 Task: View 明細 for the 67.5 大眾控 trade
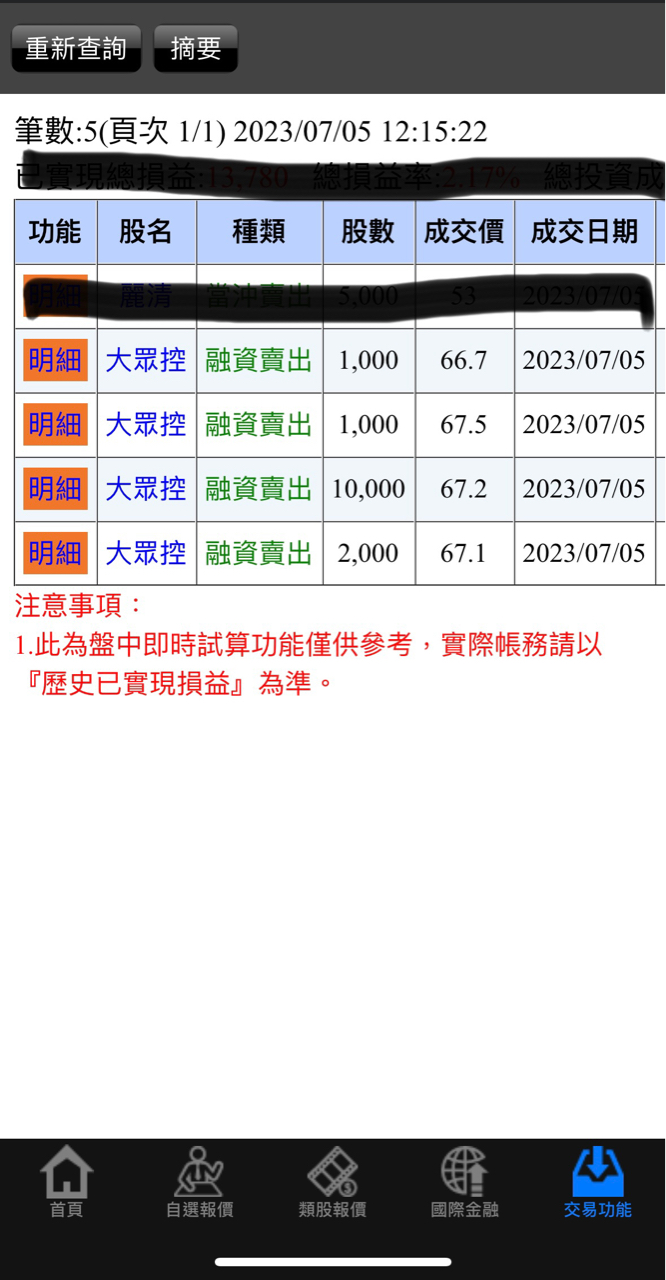(56, 424)
